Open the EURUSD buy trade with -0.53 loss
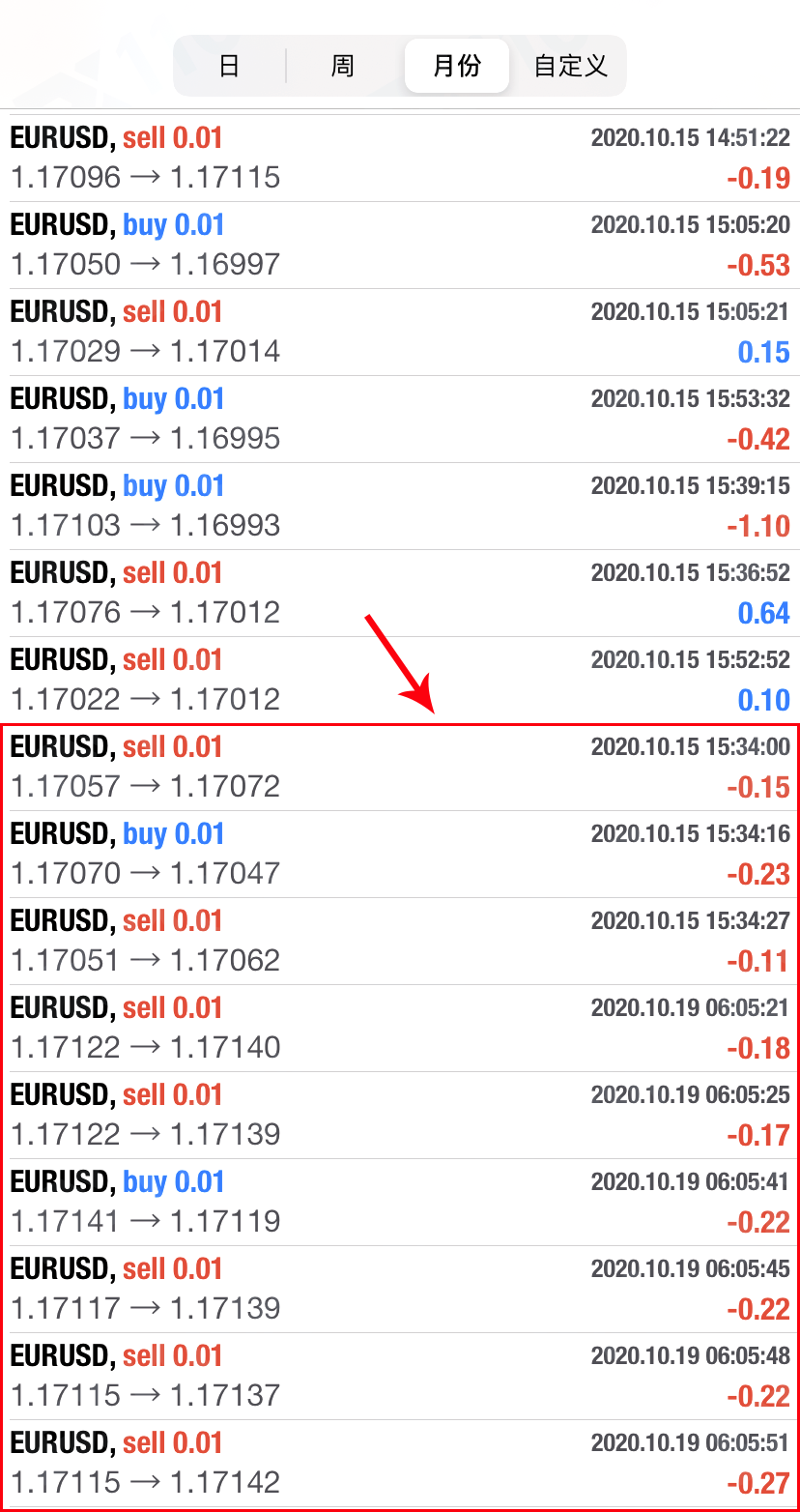Screen dimensions: 800x1512 (x=400, y=245)
